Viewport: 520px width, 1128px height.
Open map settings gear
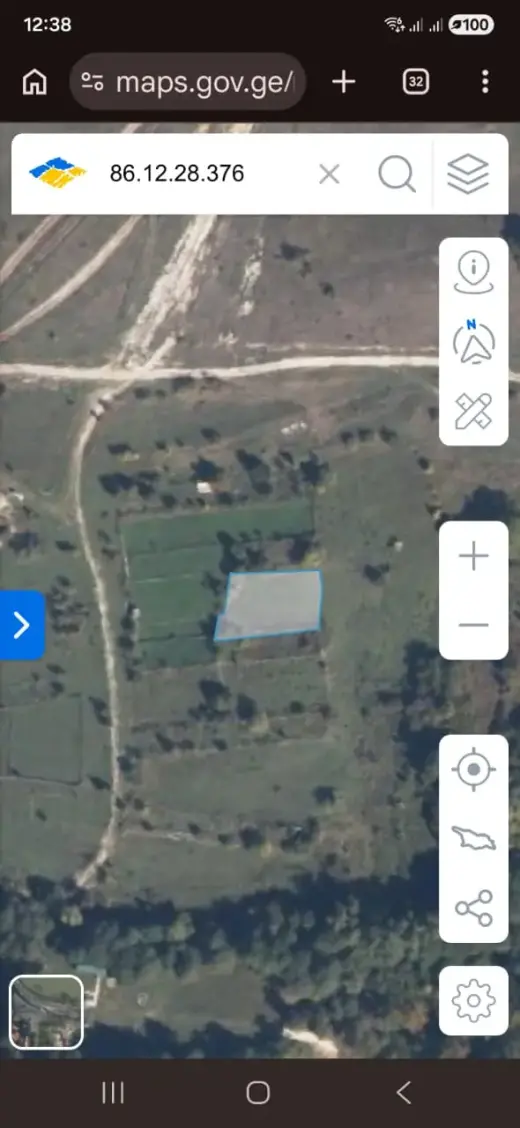coord(473,1000)
